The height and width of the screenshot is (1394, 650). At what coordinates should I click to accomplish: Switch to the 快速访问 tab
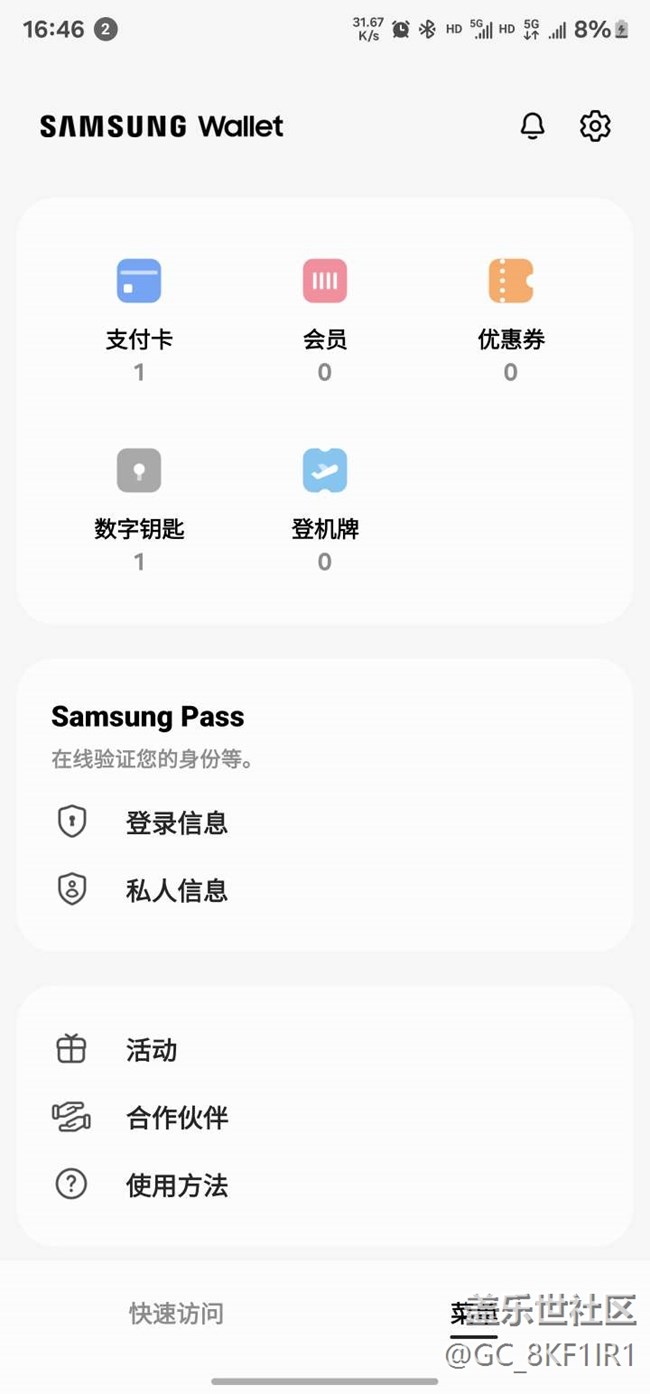pyautogui.click(x=176, y=1313)
